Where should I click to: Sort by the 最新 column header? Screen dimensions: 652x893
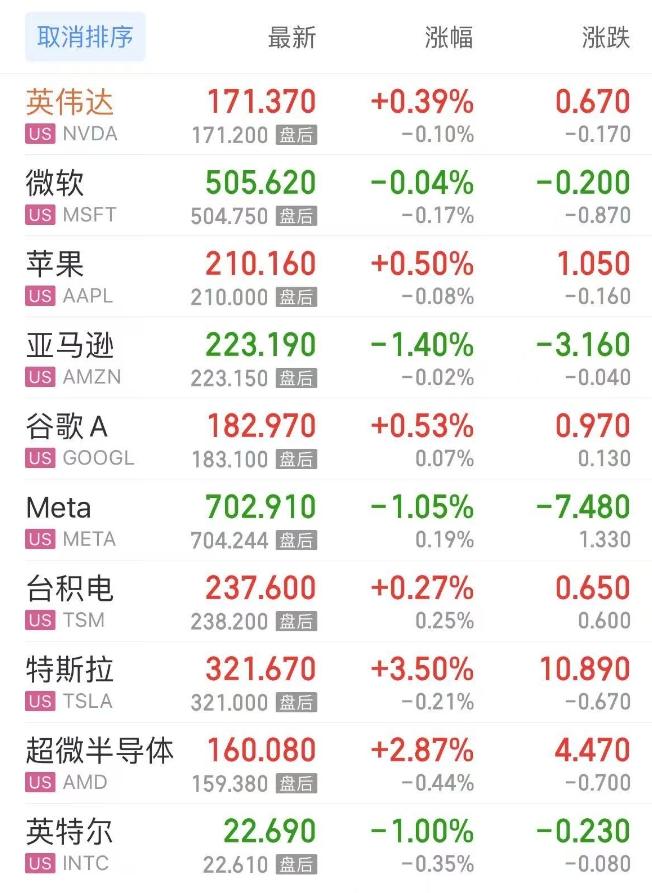coord(292,38)
